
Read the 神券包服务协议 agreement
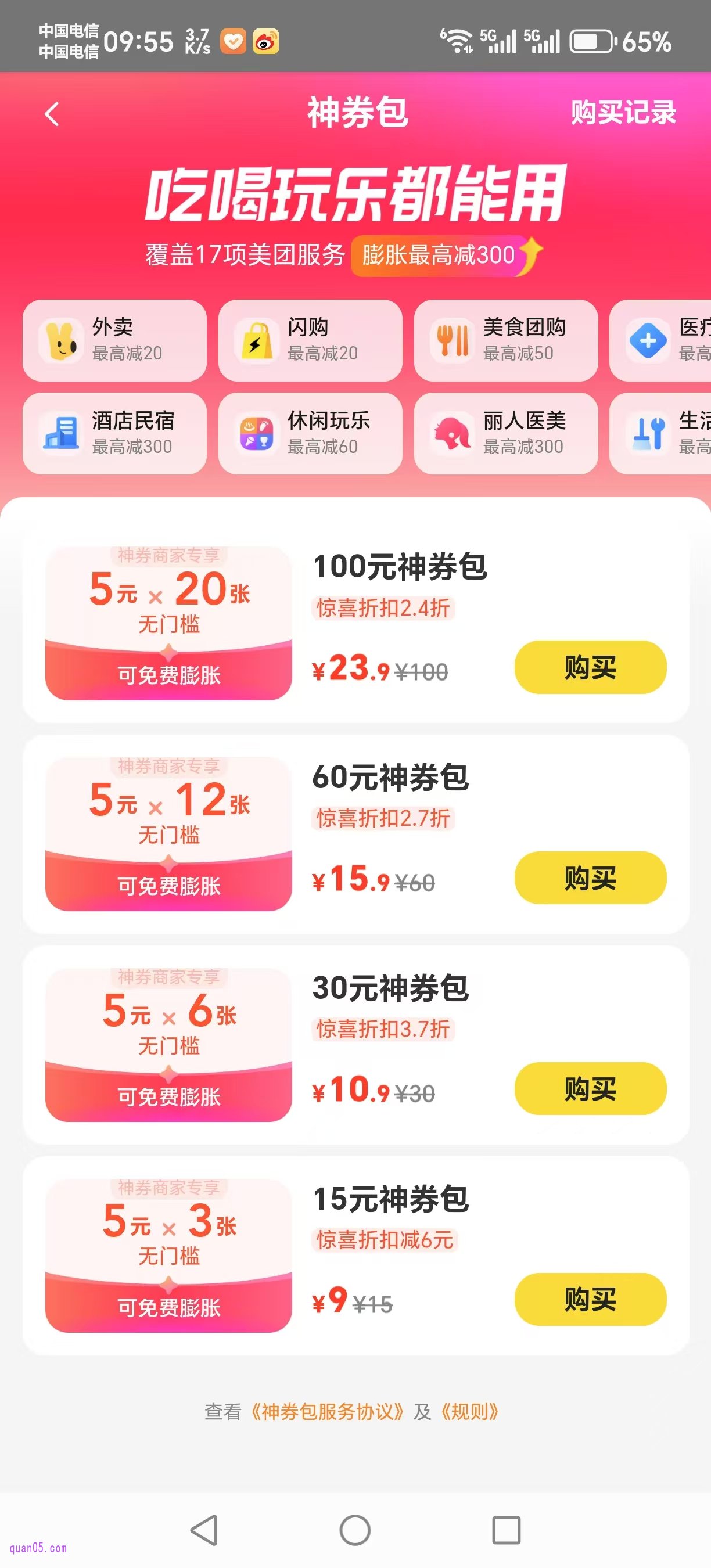point(327,1412)
